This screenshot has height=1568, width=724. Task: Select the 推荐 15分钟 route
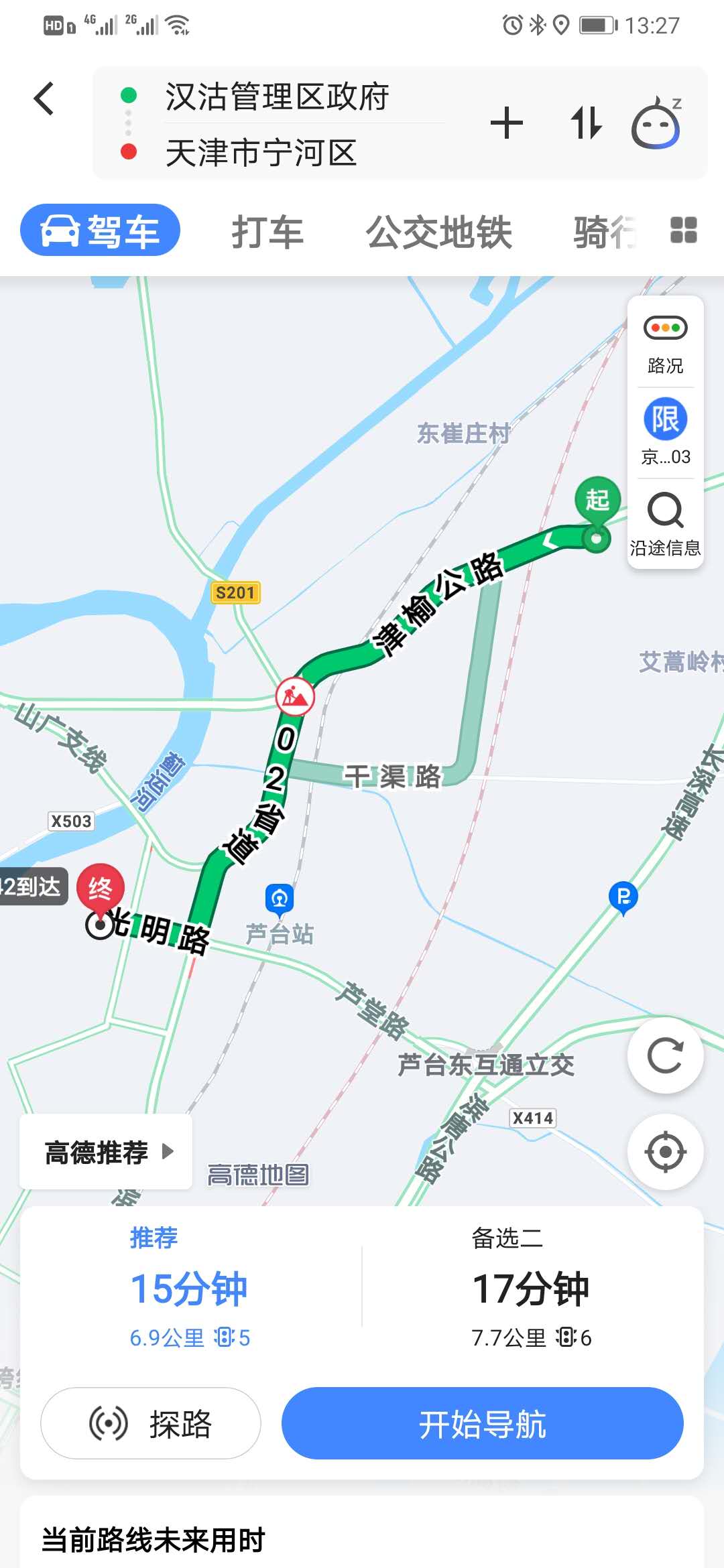point(190,1287)
